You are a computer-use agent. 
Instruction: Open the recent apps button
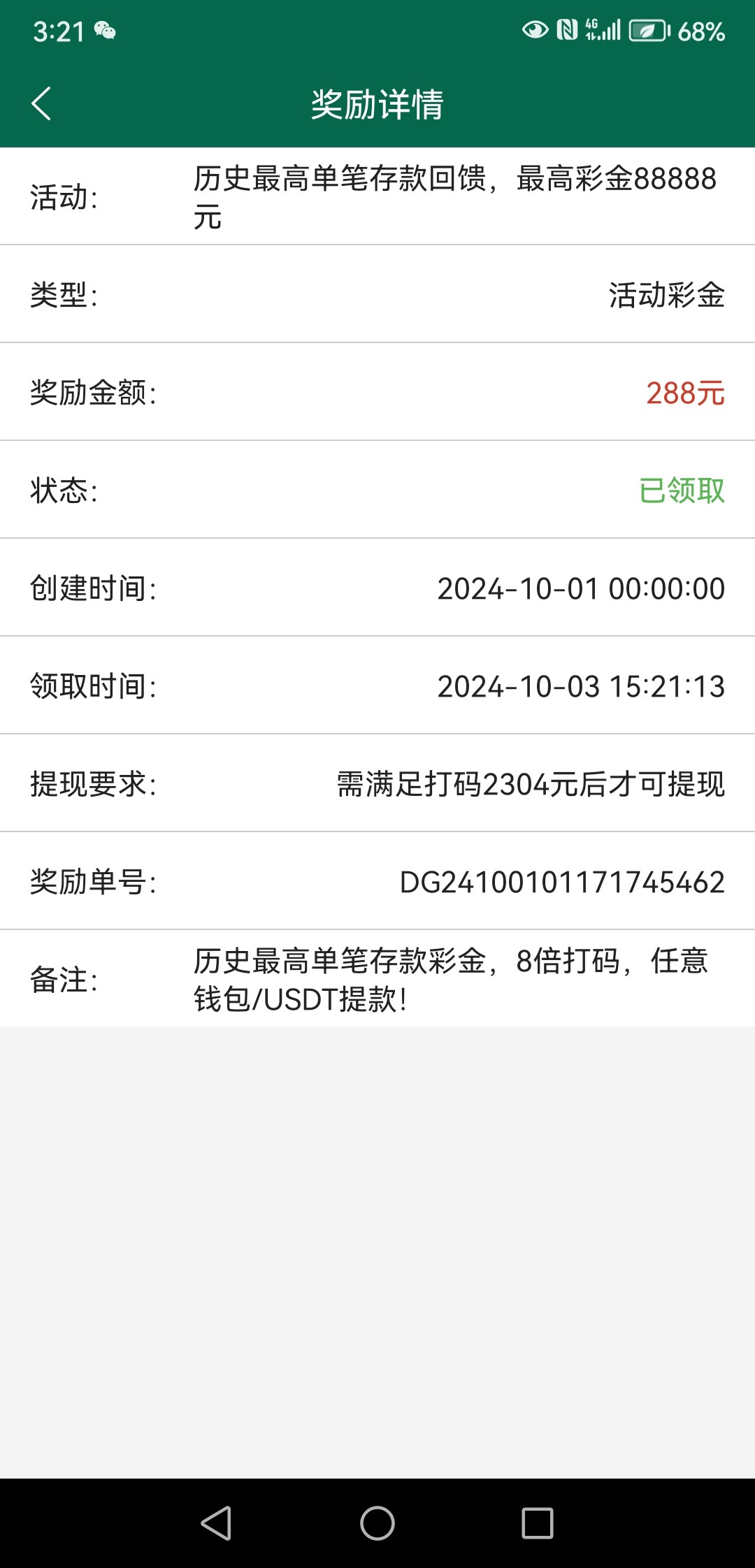pos(538,1523)
